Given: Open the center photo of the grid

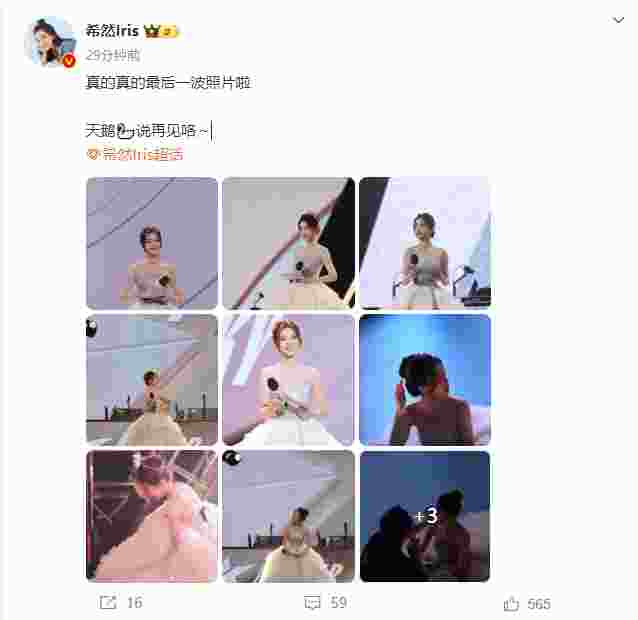Looking at the screenshot, I should click(x=288, y=379).
